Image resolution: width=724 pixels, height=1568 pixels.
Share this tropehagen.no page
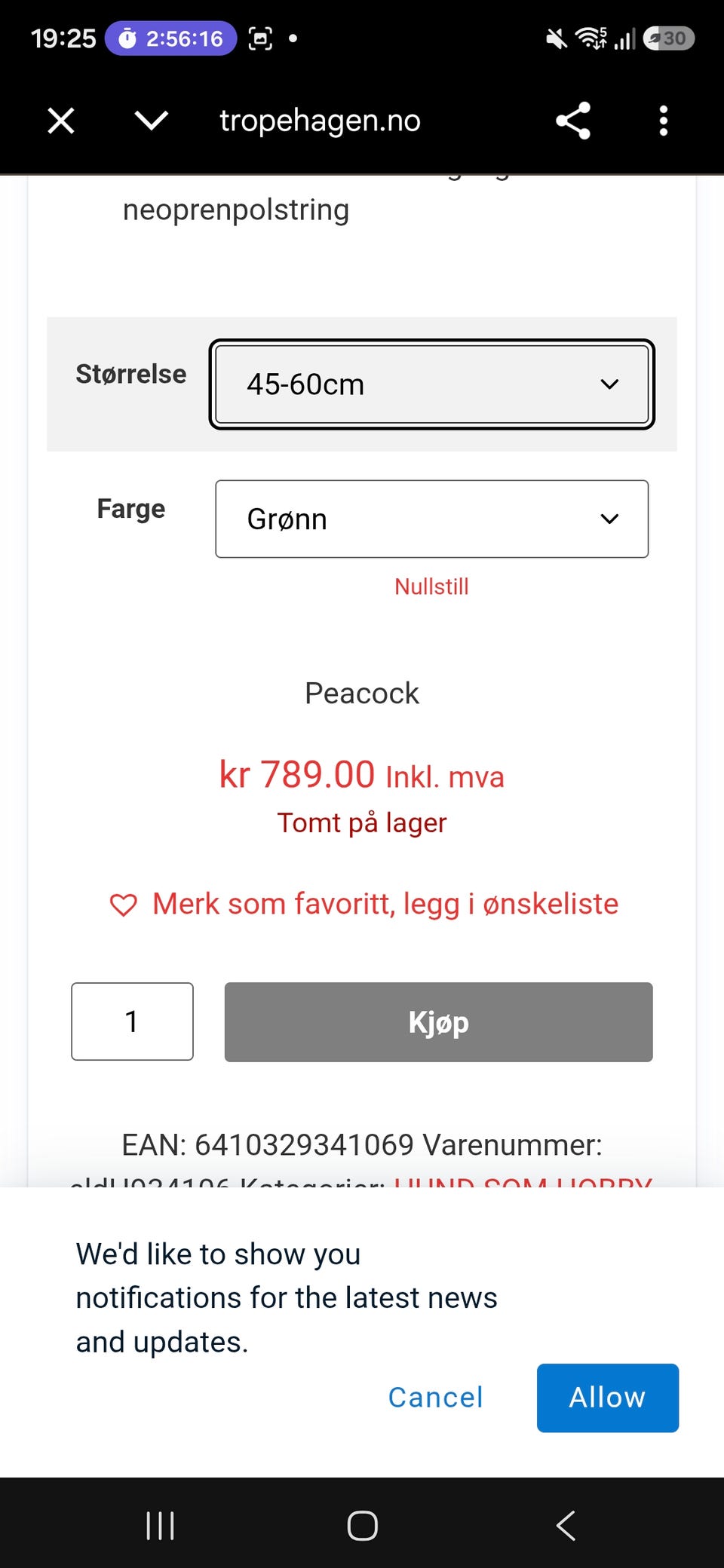(573, 121)
